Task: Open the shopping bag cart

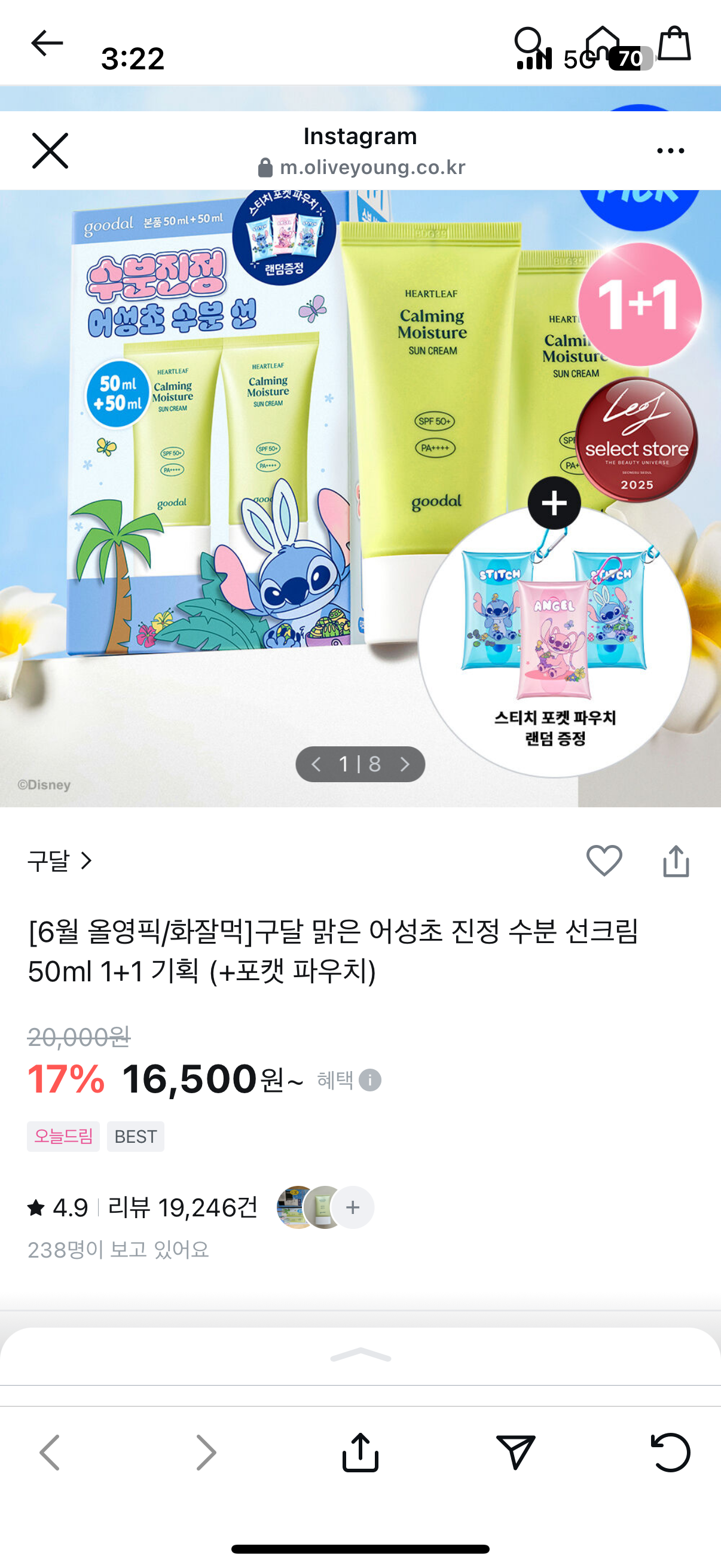Action: [x=674, y=43]
